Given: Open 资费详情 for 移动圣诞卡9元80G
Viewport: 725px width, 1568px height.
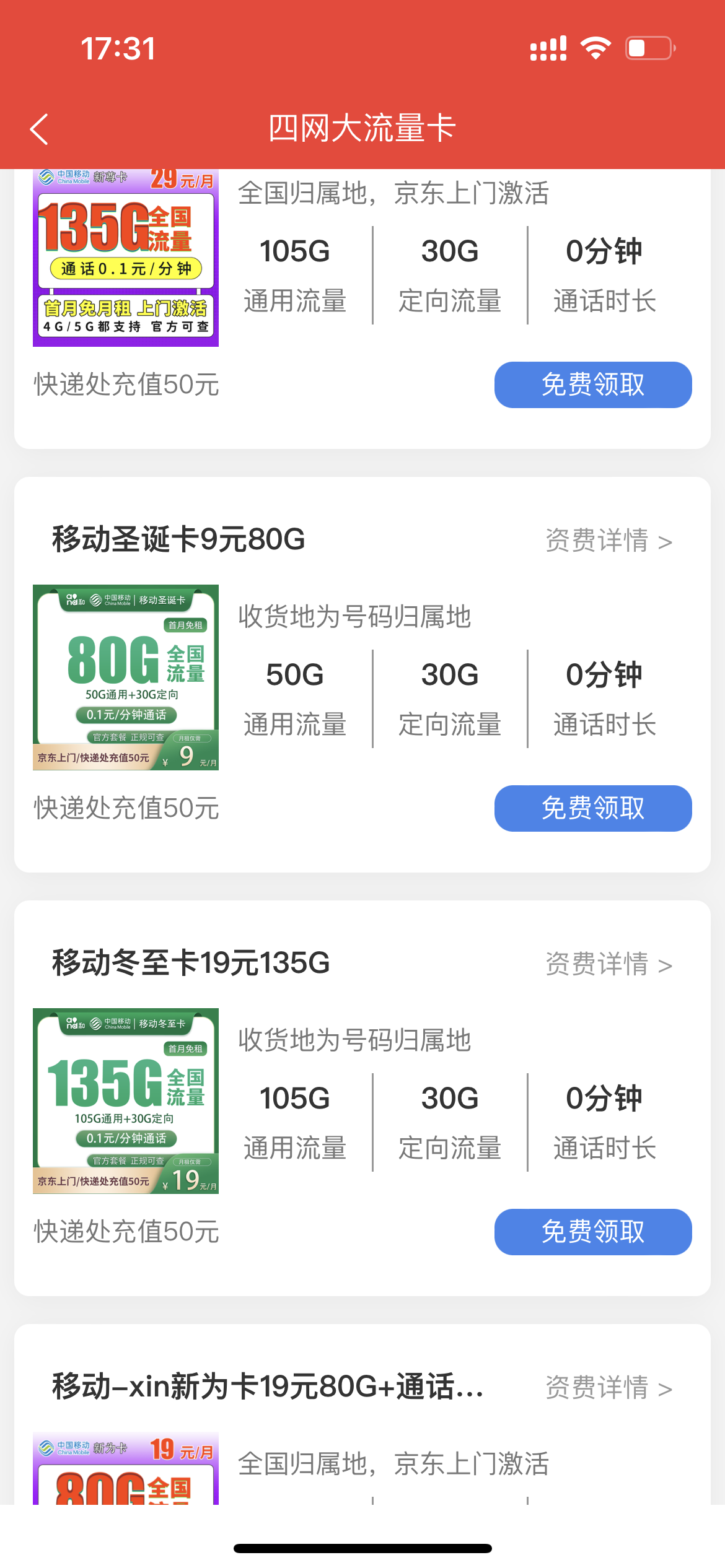Looking at the screenshot, I should (609, 541).
